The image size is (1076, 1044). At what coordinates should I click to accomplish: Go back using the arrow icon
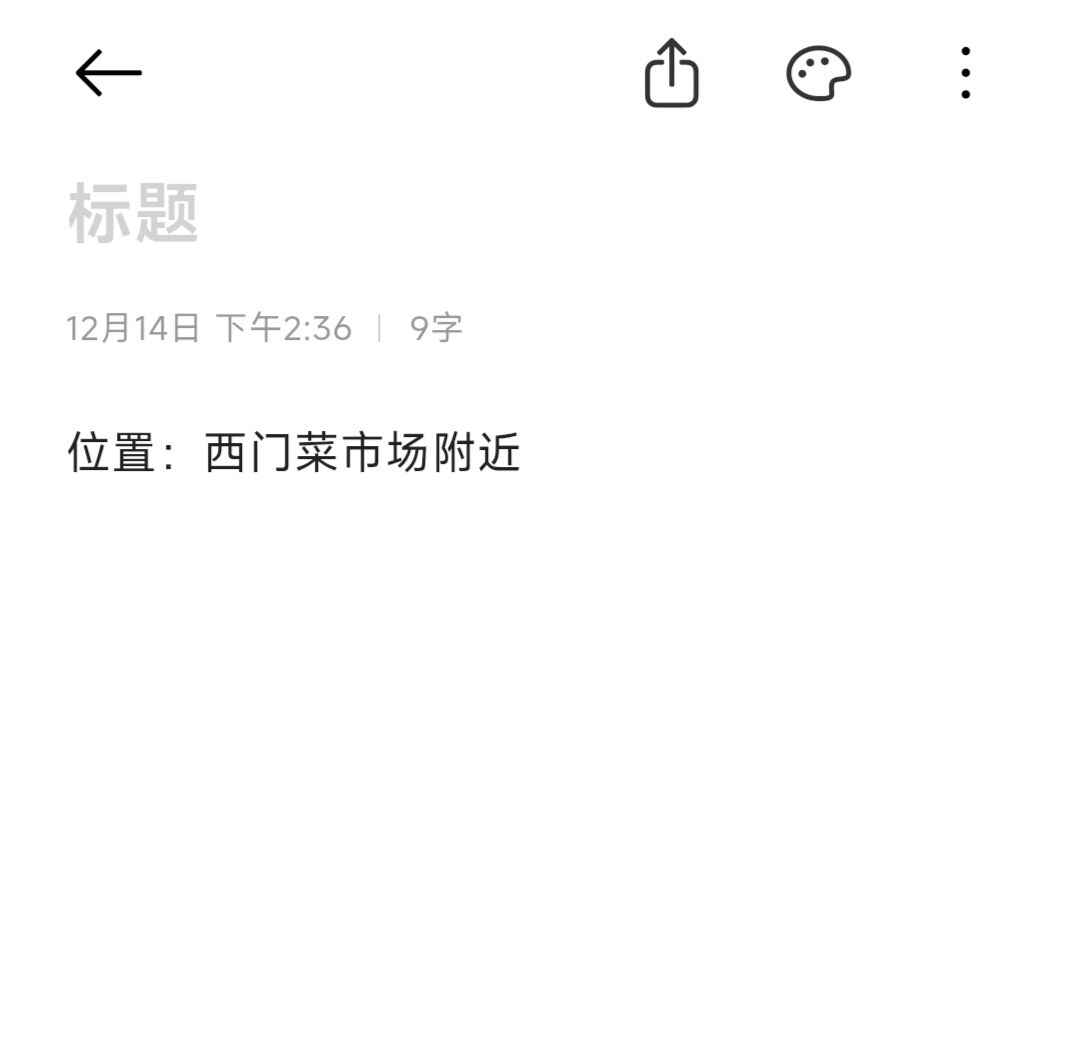108,73
